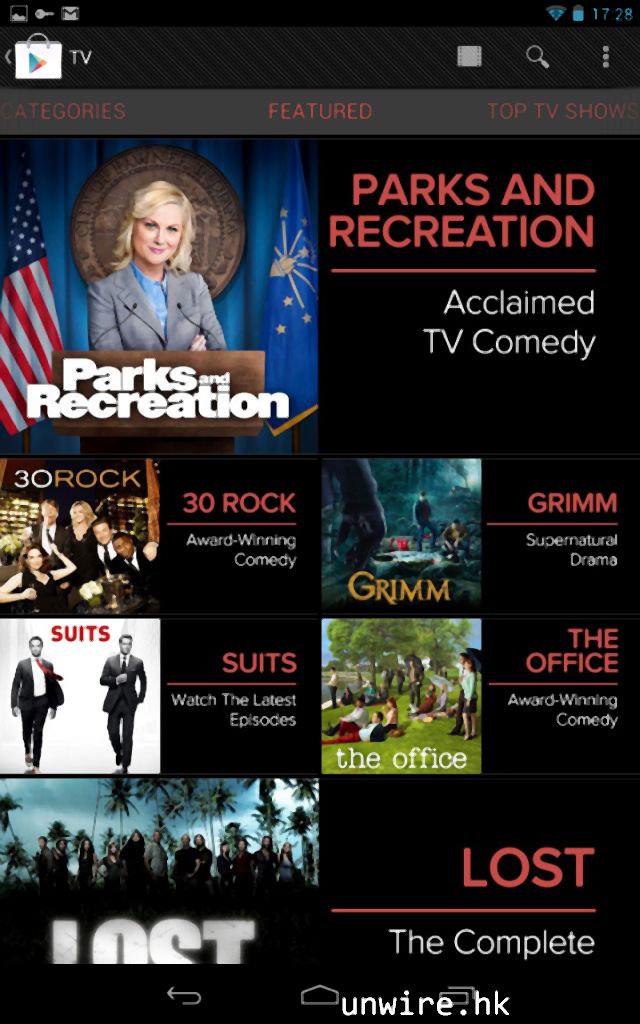This screenshot has height=1024, width=640.
Task: Open the search magnifier
Action: pyautogui.click(x=537, y=57)
